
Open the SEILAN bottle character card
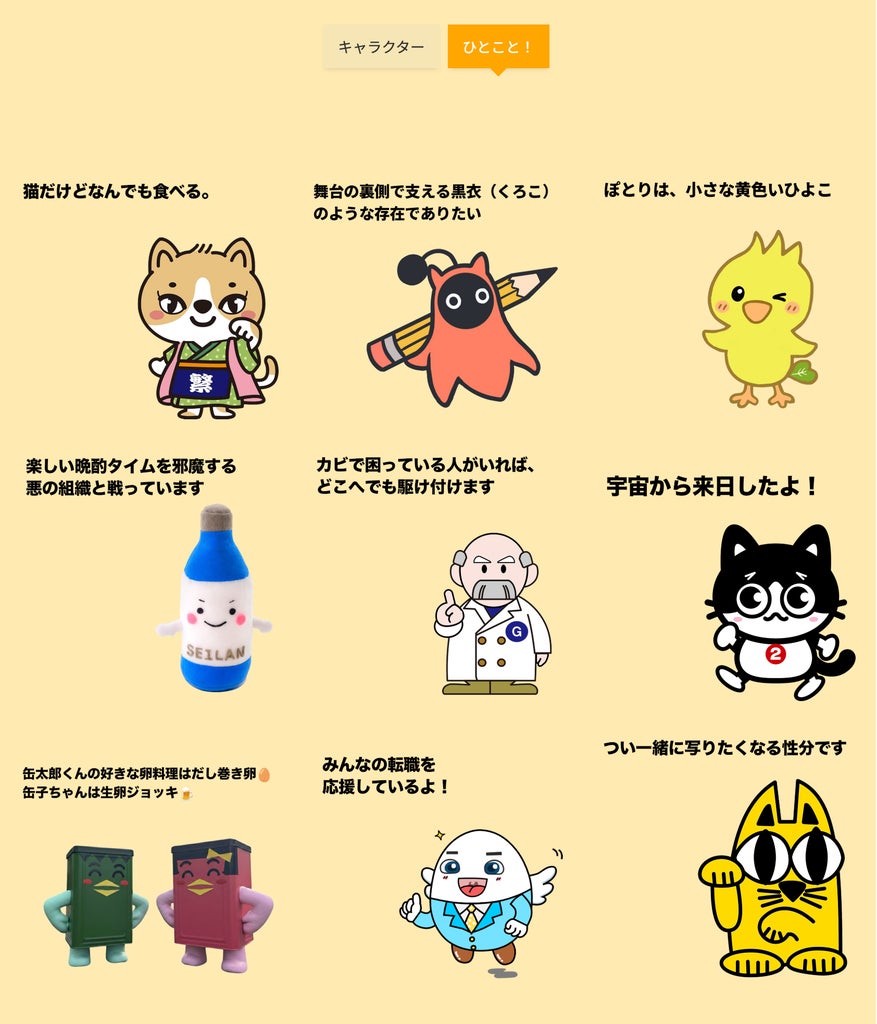pyautogui.click(x=151, y=575)
